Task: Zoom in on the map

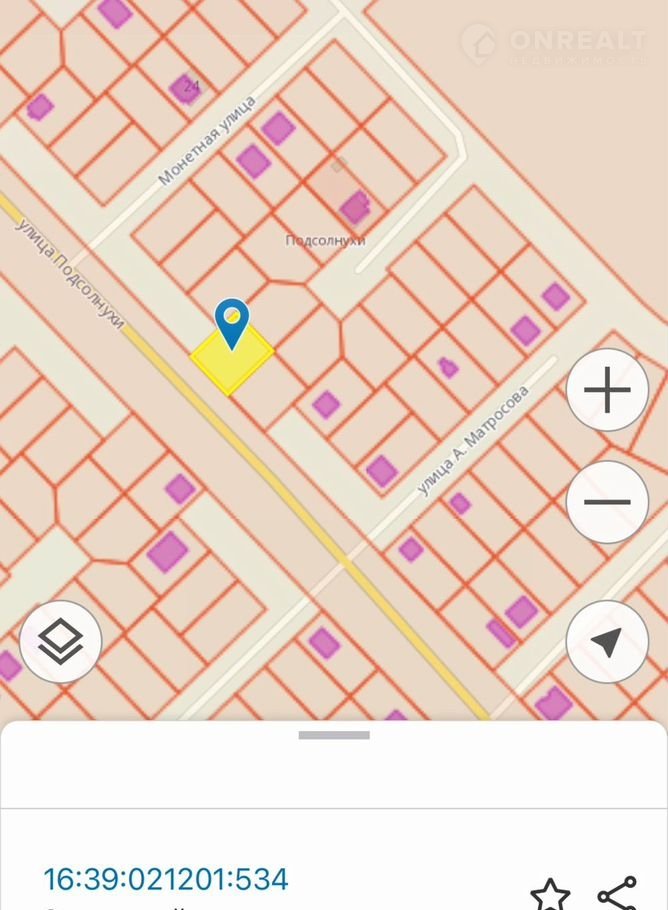Action: click(x=607, y=390)
